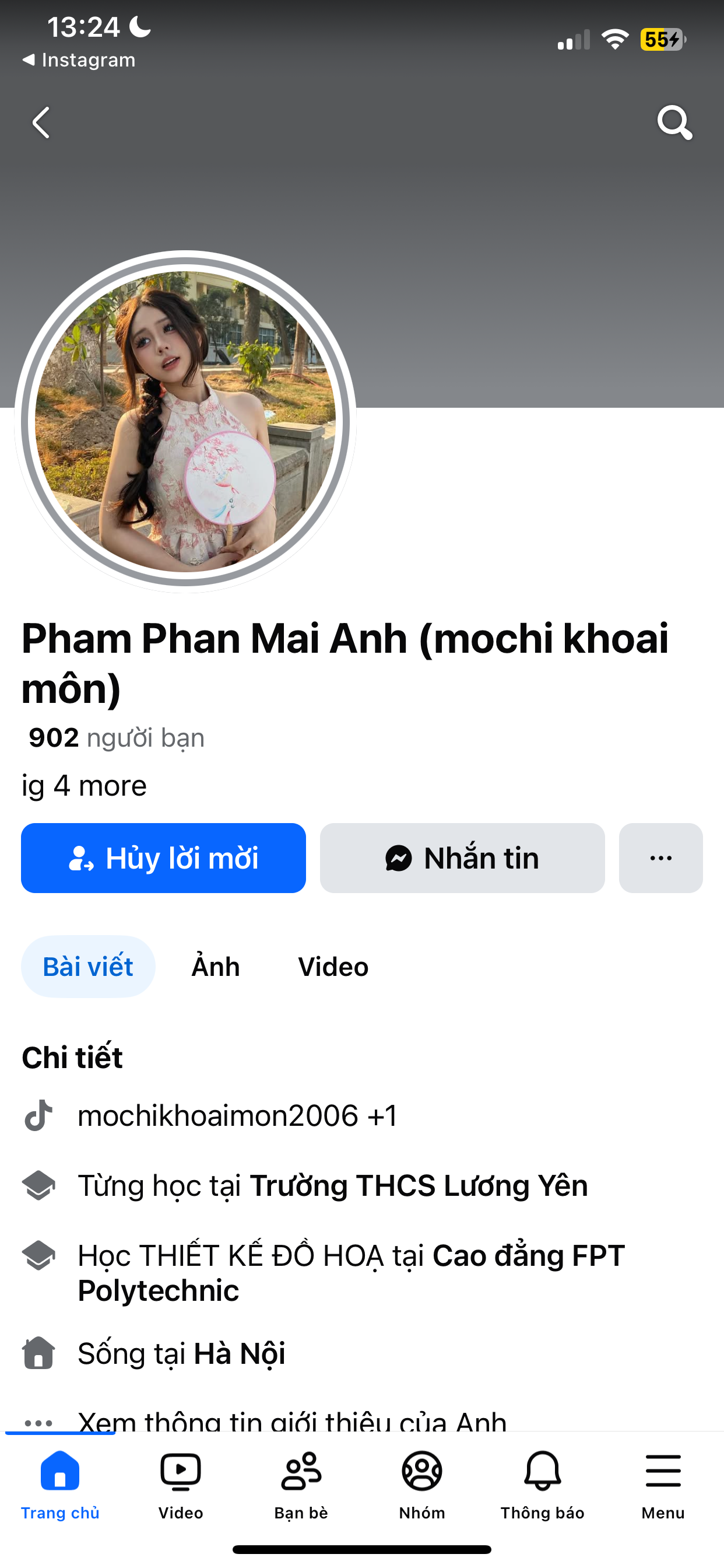Open the Video tab in the bottom bar

(181, 1483)
